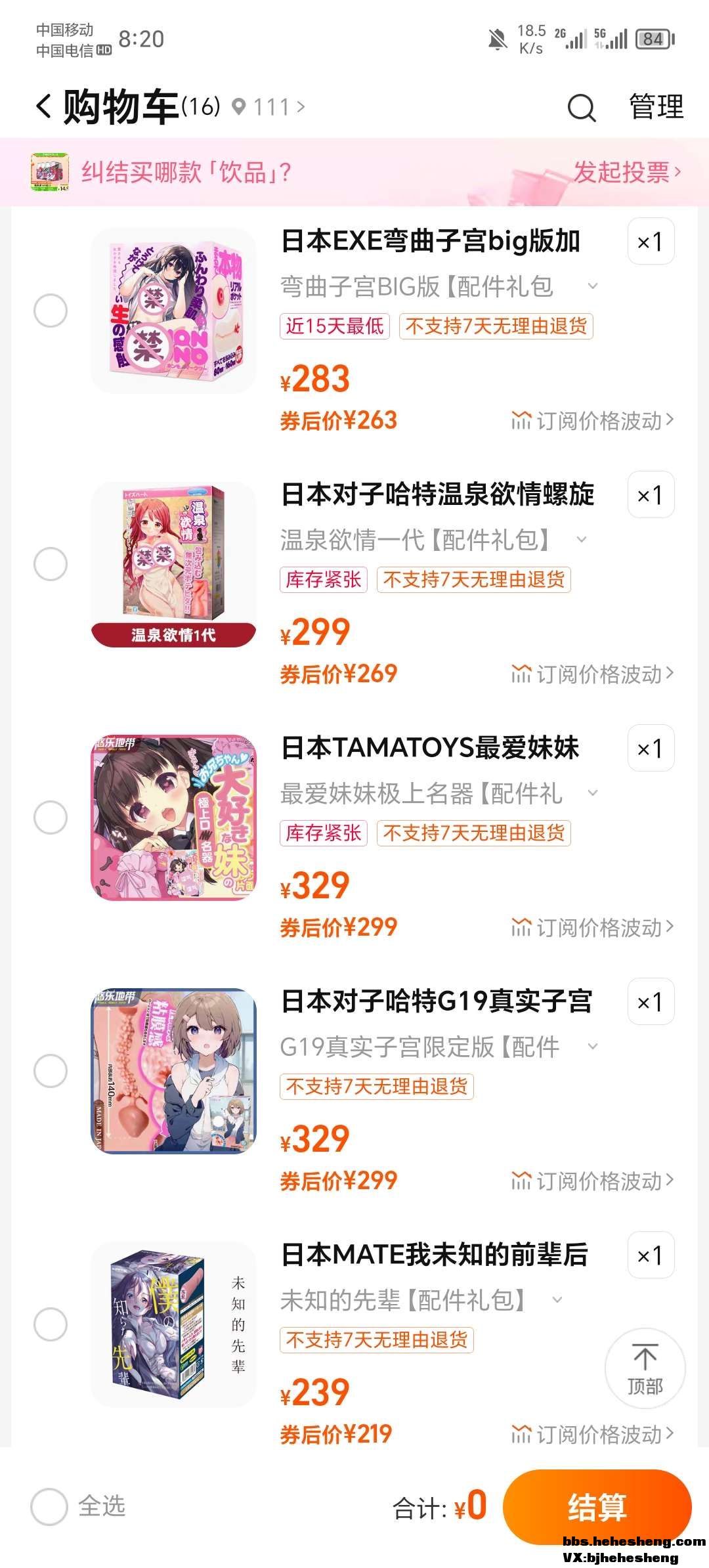Subscribe to price changes for G19真实子宫

[593, 1181]
